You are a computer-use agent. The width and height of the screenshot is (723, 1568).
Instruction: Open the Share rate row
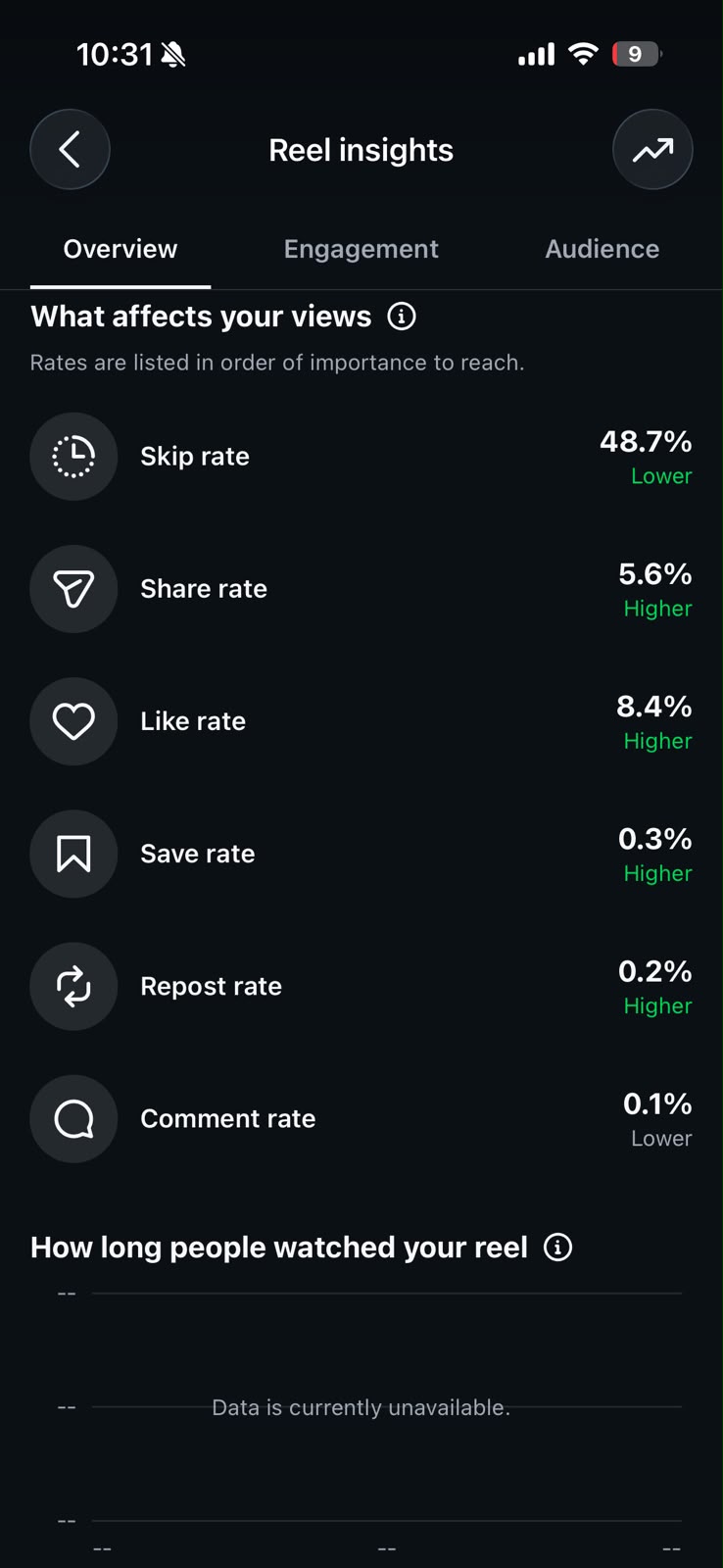click(x=361, y=589)
